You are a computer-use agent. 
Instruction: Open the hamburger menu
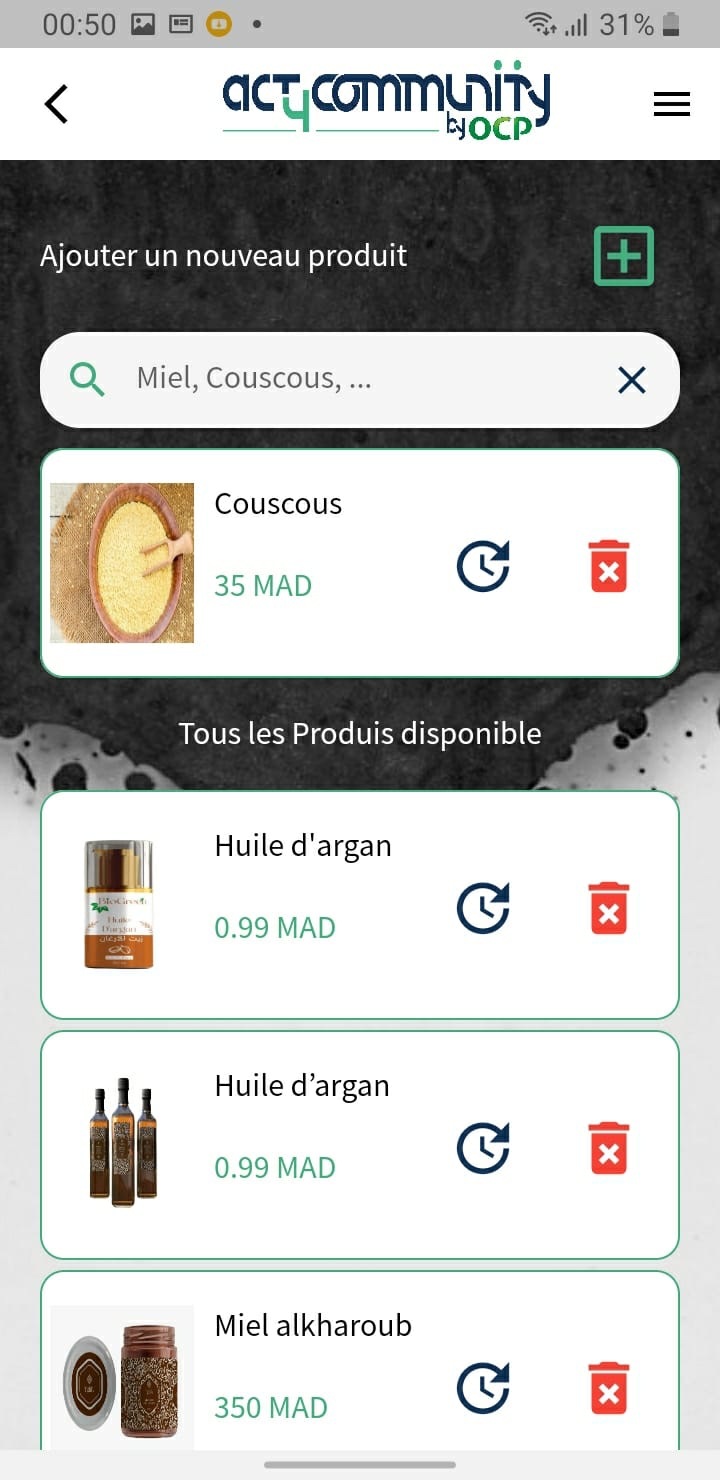coord(671,103)
